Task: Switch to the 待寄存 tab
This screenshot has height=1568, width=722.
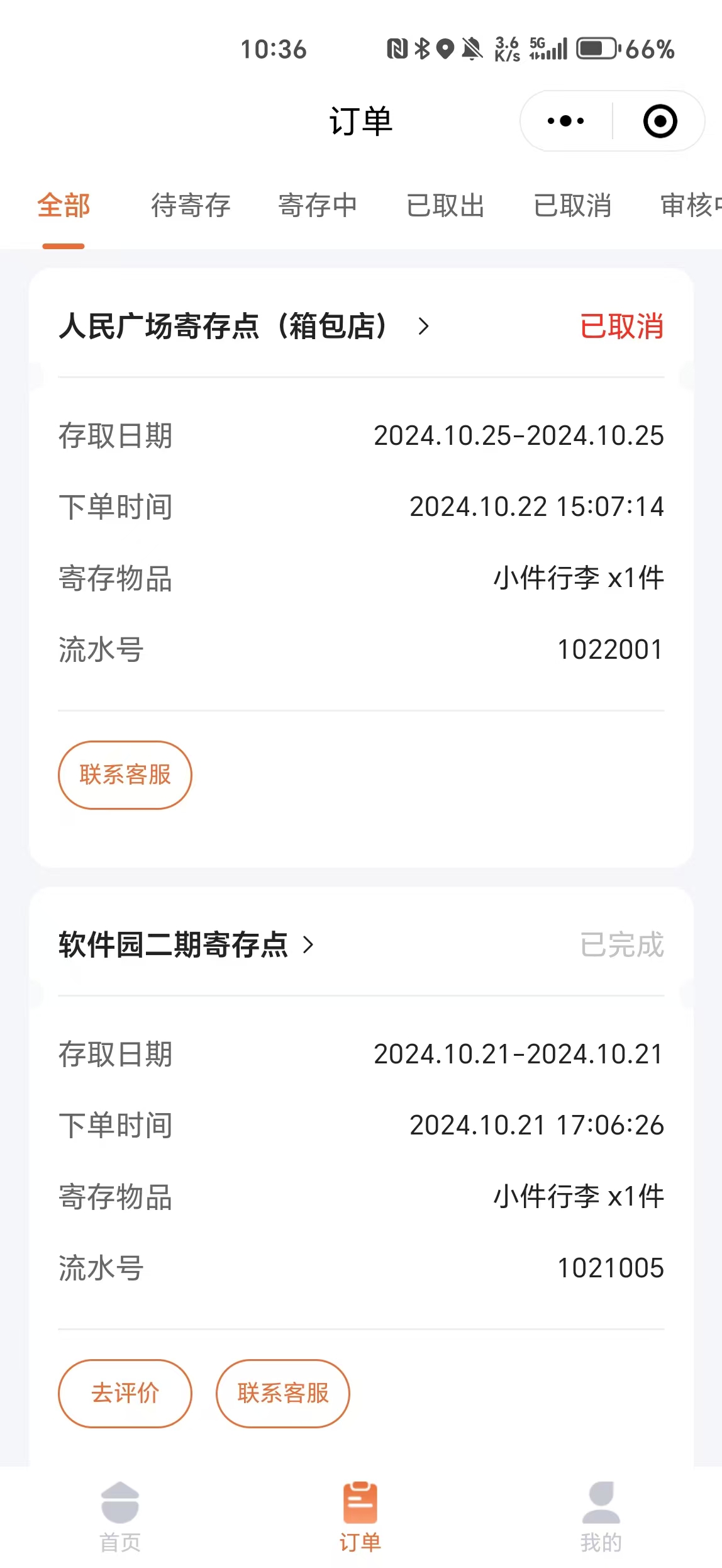Action: click(x=191, y=206)
